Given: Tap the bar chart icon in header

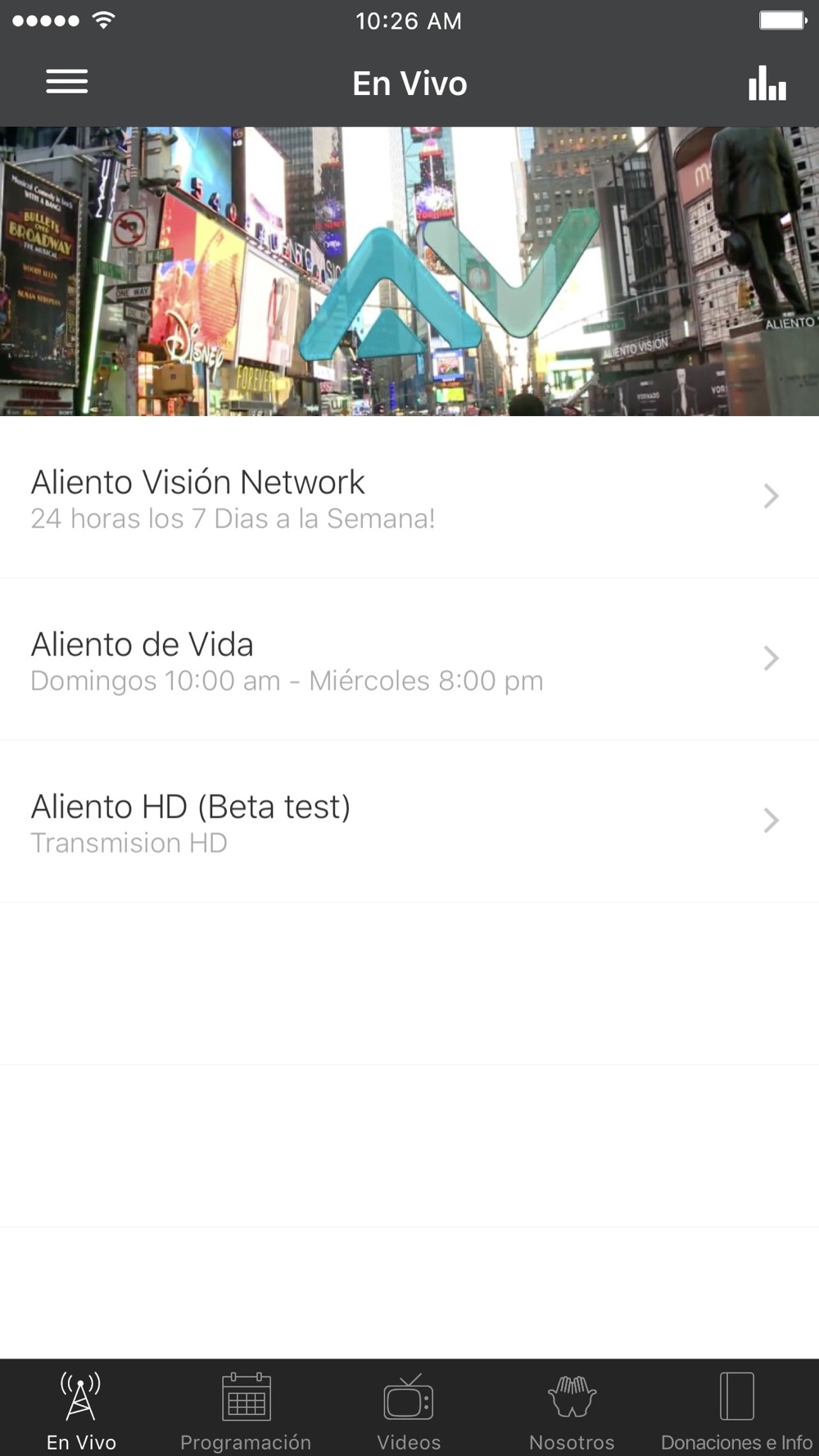Looking at the screenshot, I should point(767,83).
